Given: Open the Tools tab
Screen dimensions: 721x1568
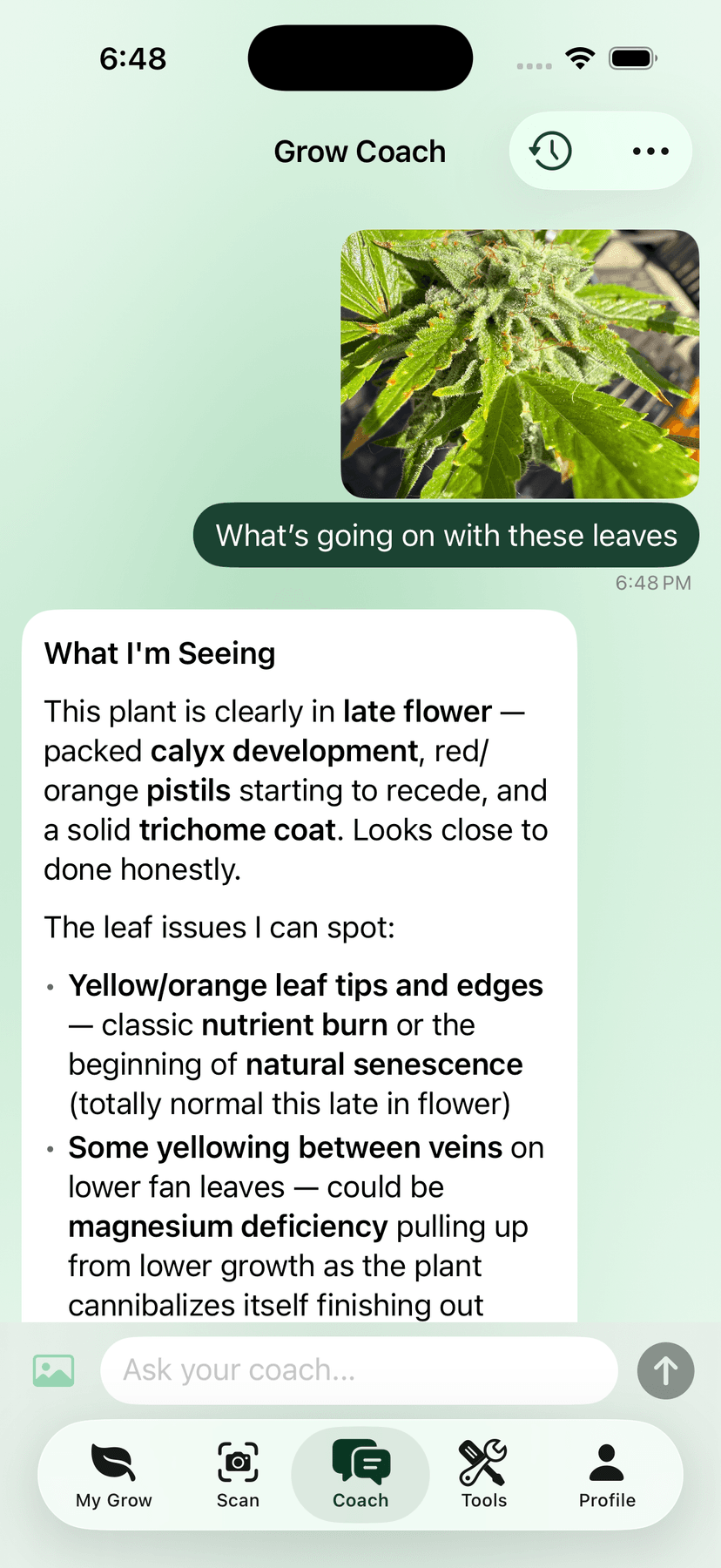Looking at the screenshot, I should pos(483,1475).
